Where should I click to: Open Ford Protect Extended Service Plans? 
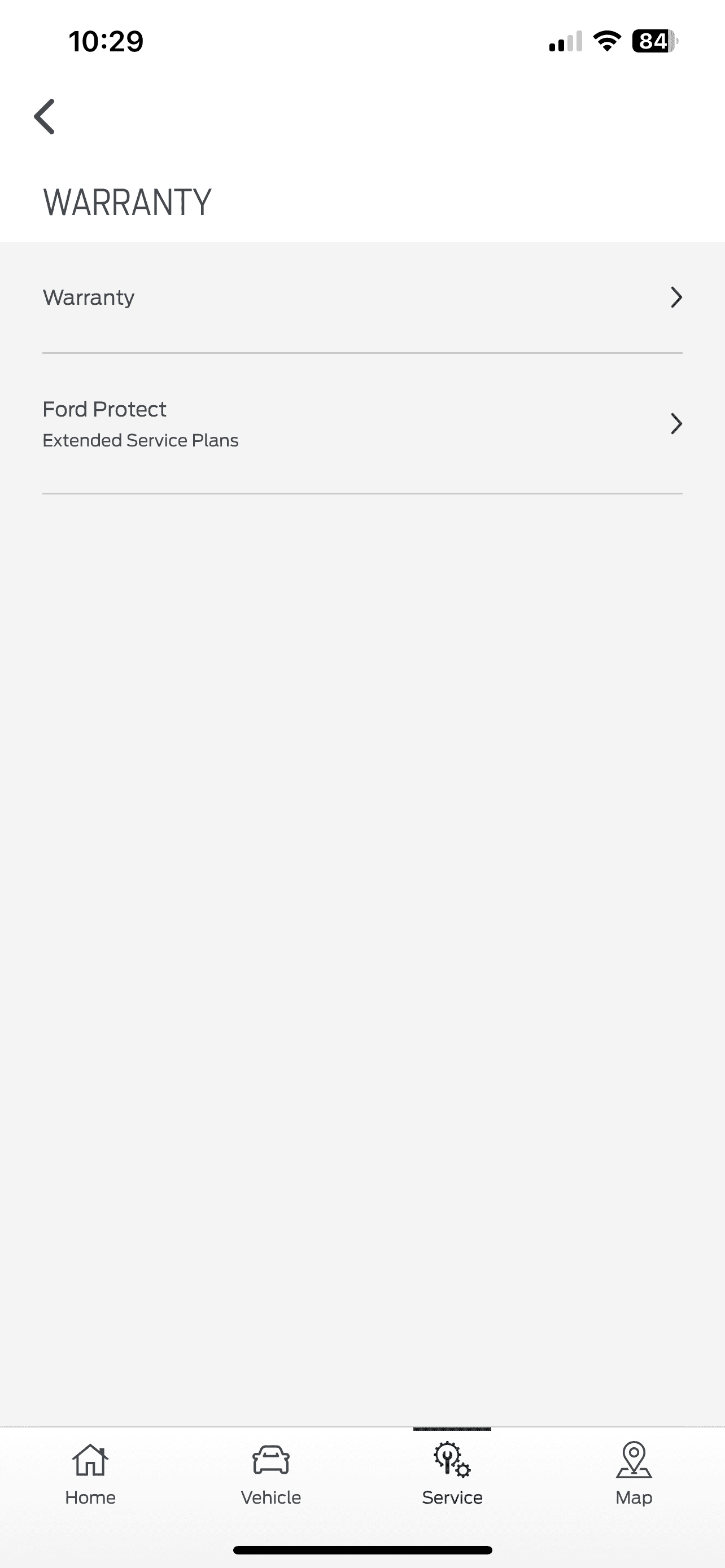(362, 424)
